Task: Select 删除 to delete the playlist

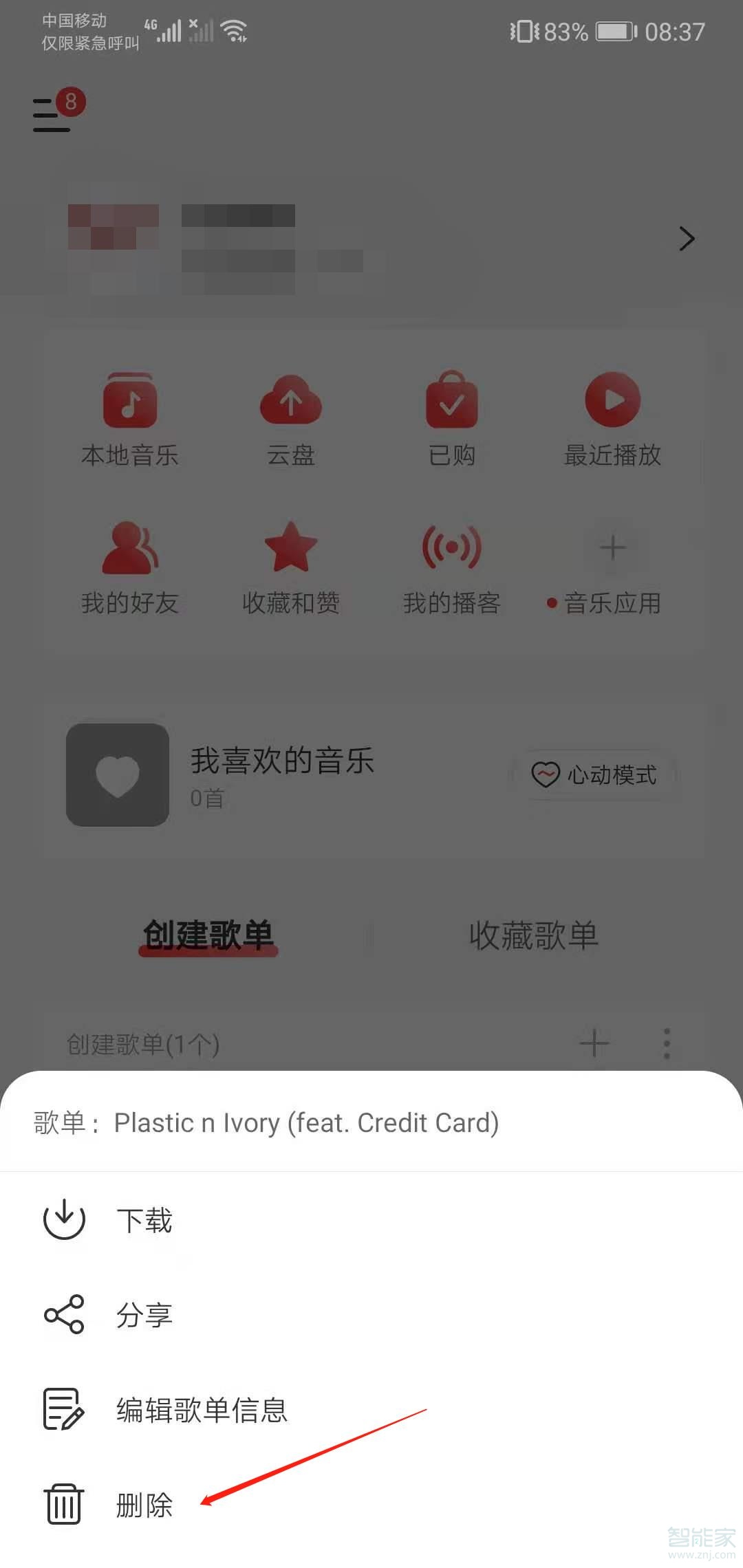Action: click(142, 1505)
